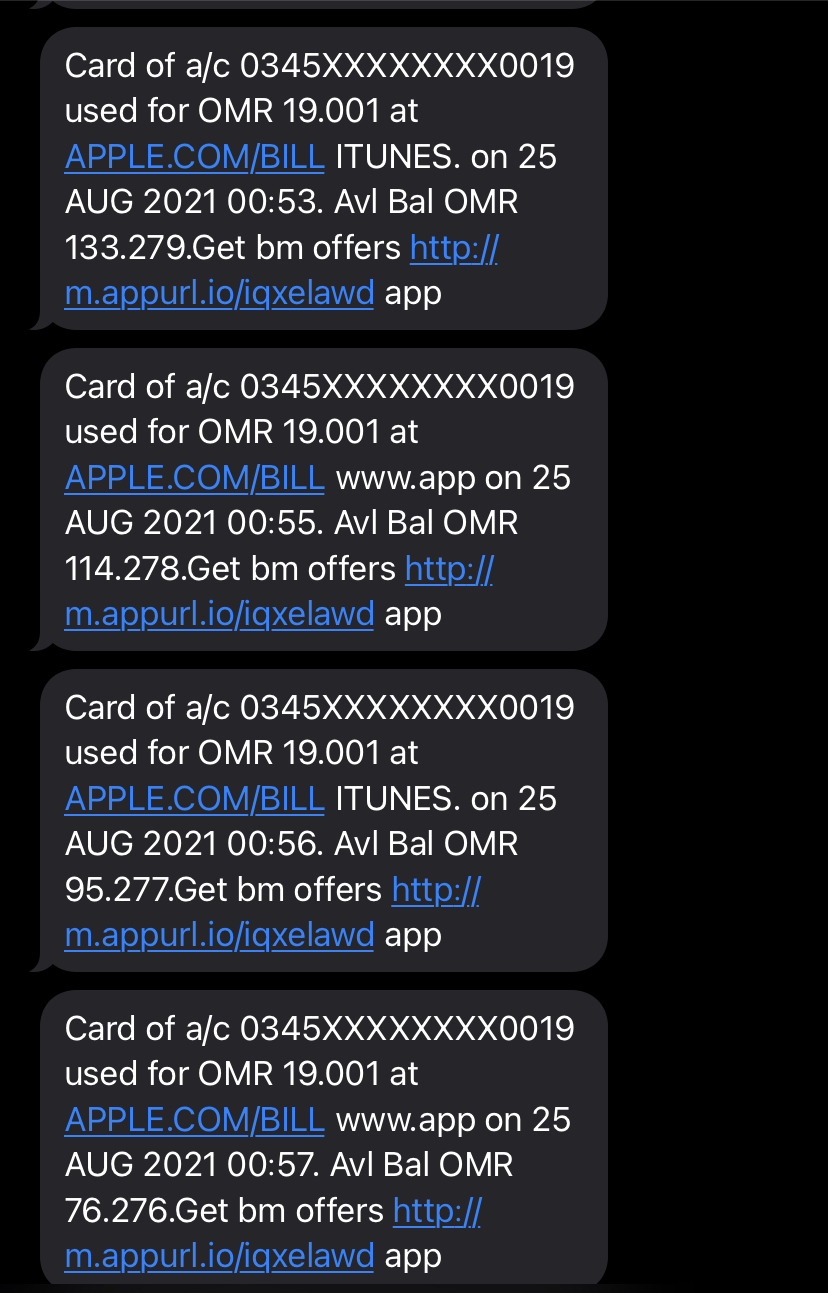The image size is (828, 1293).
Task: Open APPLE.COM/BILL link in the 00:53 message
Action: [x=195, y=157]
